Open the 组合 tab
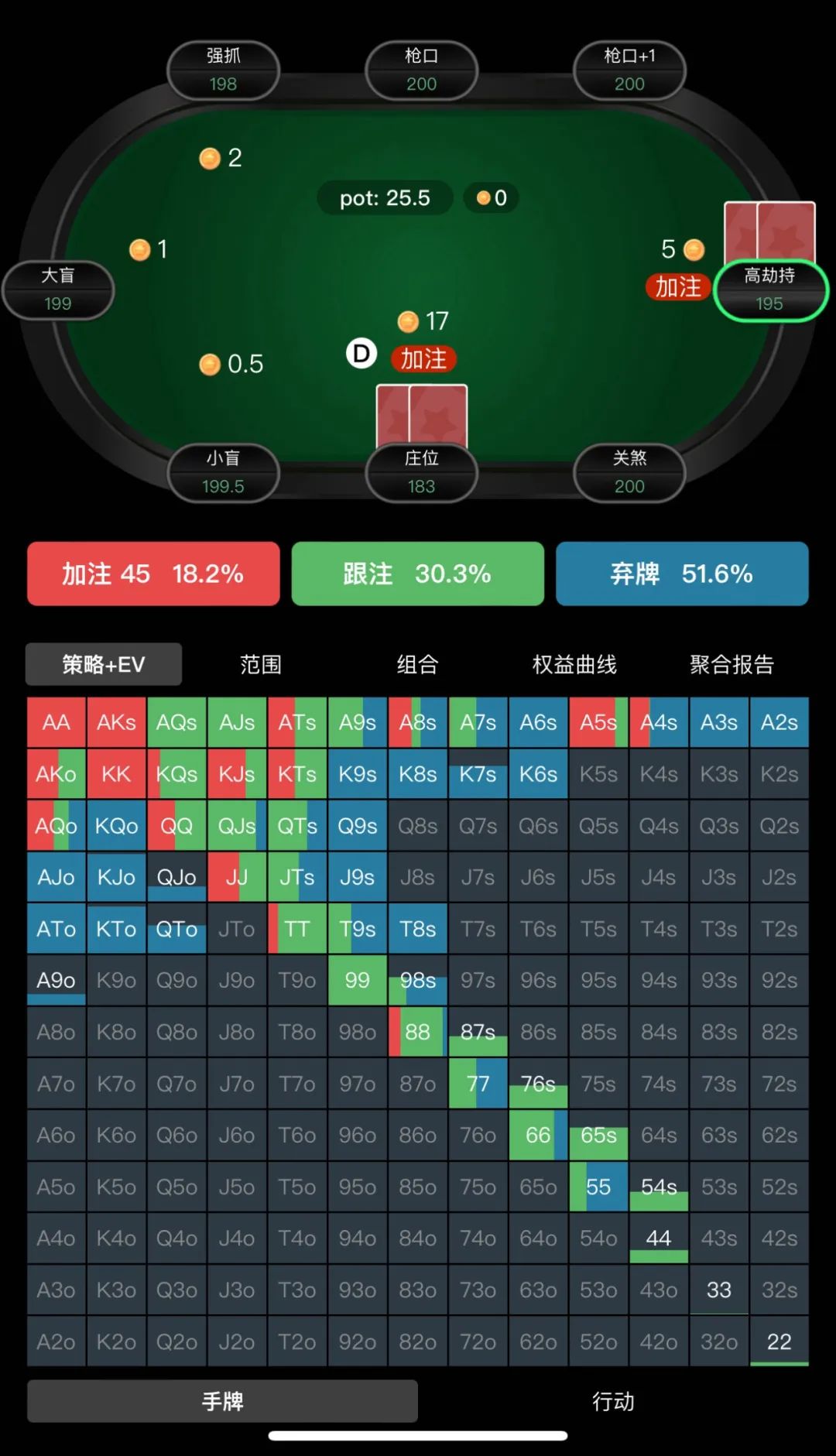 (x=417, y=664)
